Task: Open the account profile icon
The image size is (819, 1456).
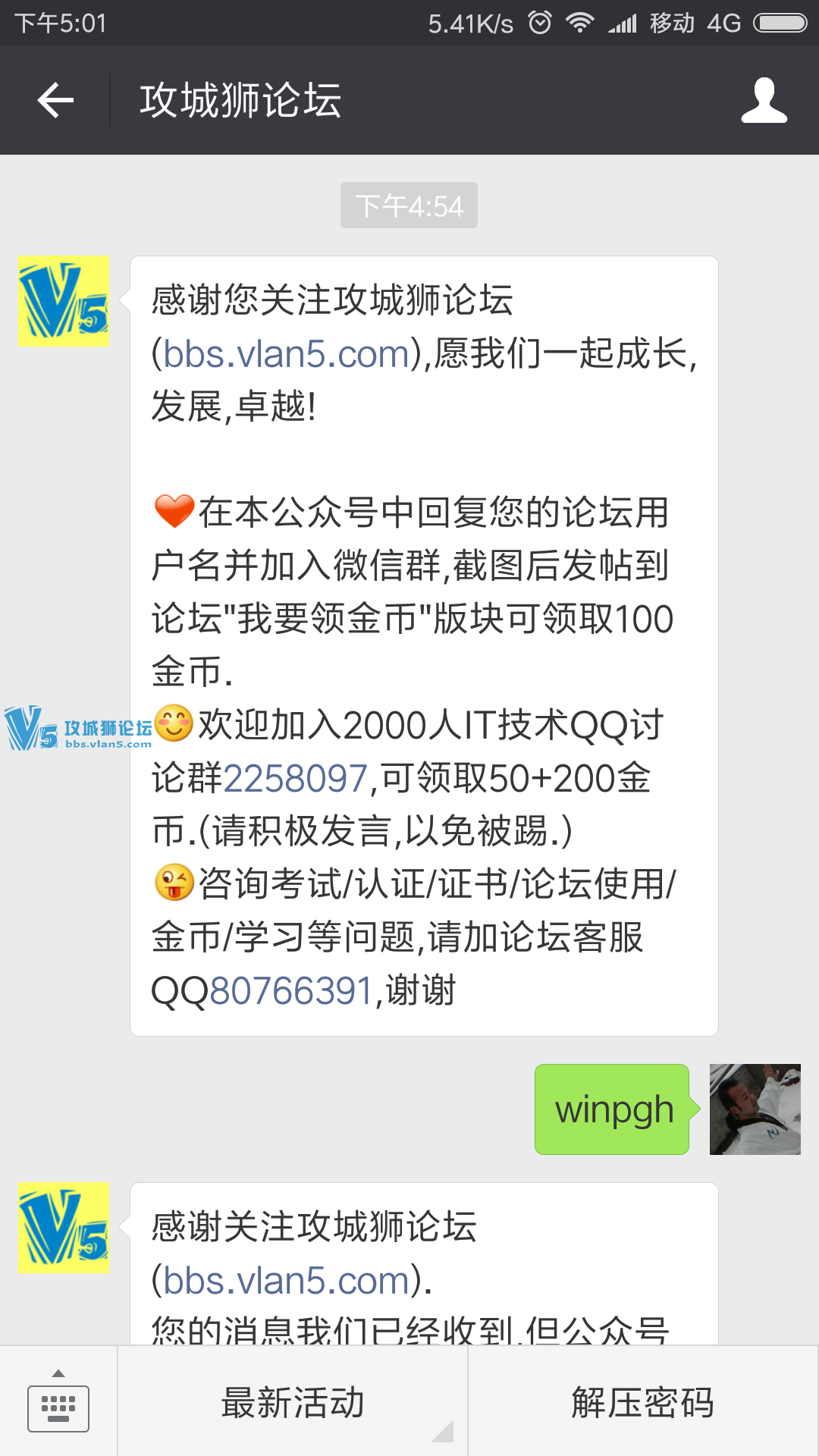Action: [764, 100]
